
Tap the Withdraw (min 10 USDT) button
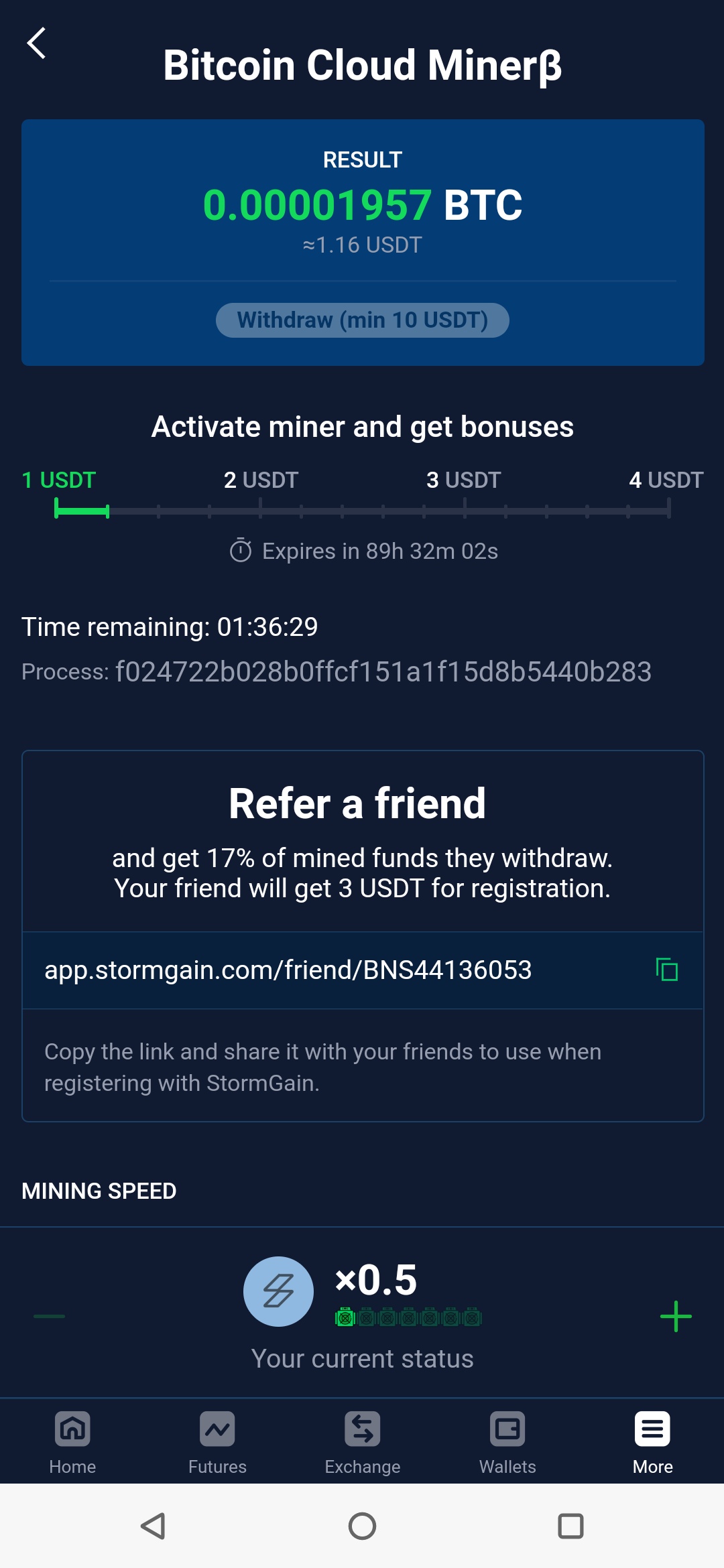tap(362, 320)
